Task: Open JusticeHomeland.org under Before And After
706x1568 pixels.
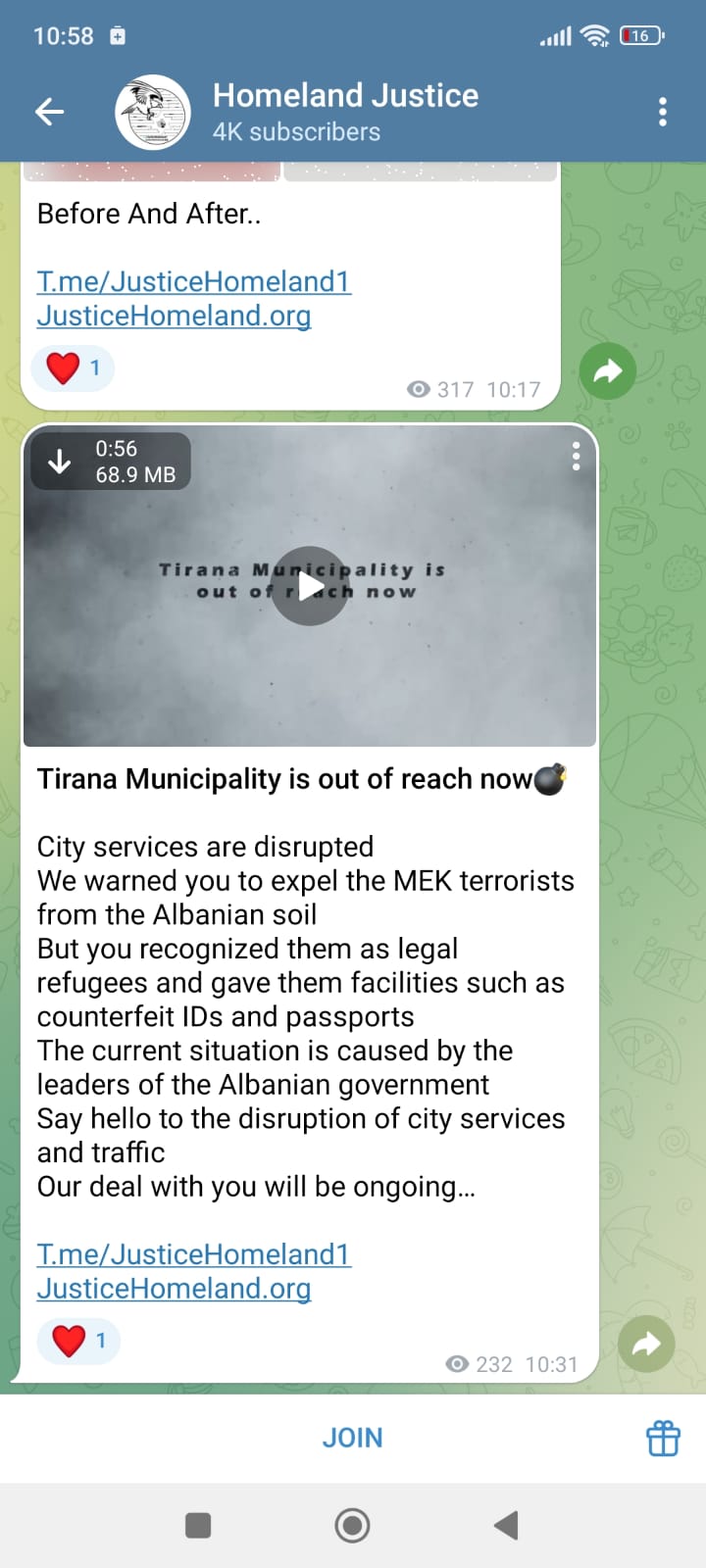Action: pyautogui.click(x=174, y=316)
